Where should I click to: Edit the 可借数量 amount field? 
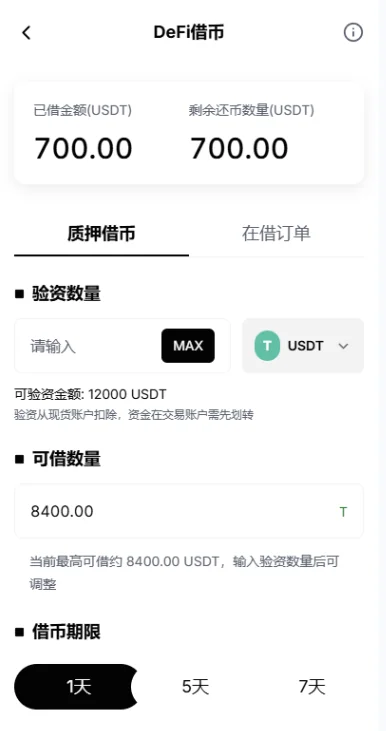[189, 511]
